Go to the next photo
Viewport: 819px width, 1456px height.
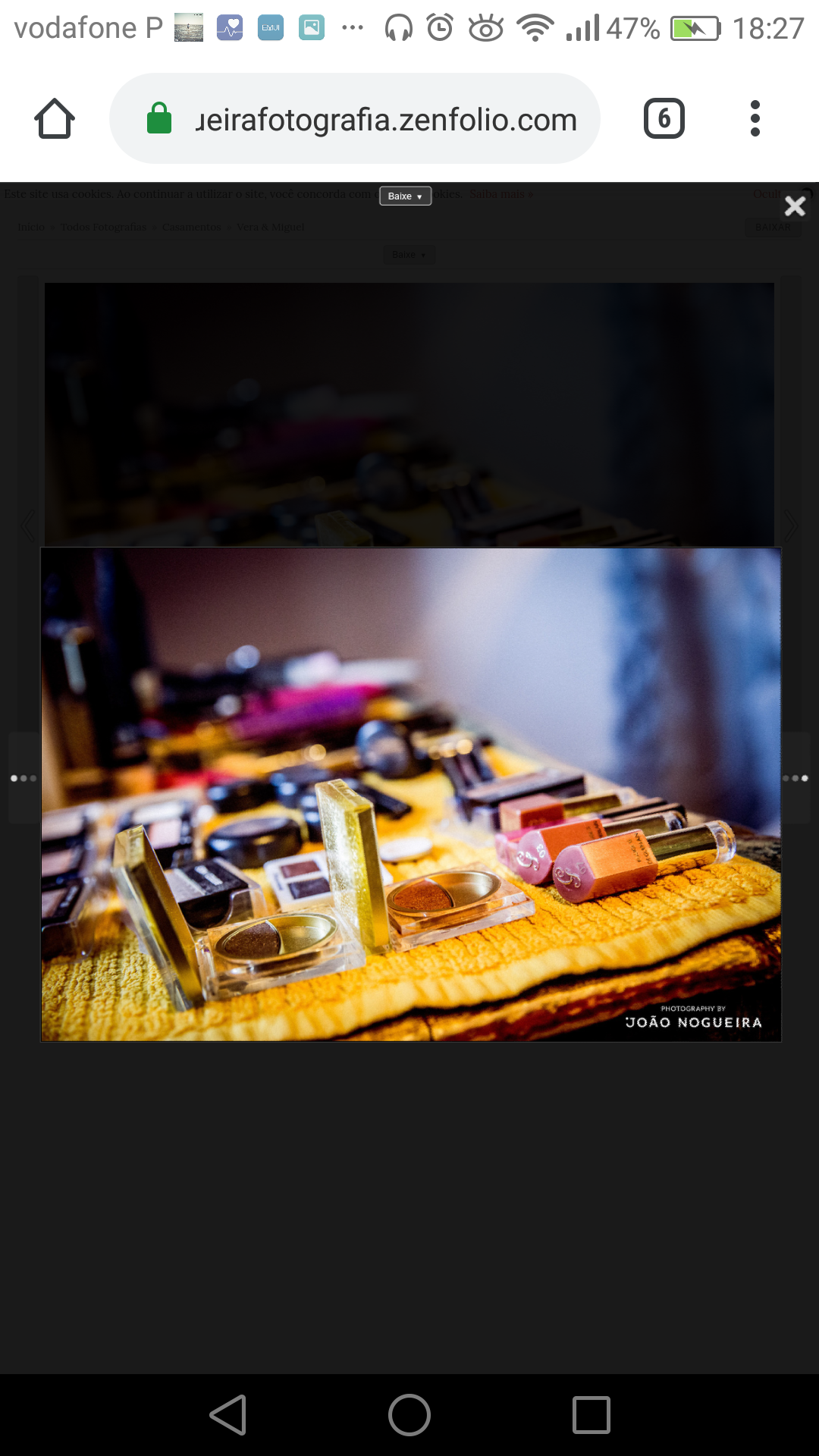(795, 778)
